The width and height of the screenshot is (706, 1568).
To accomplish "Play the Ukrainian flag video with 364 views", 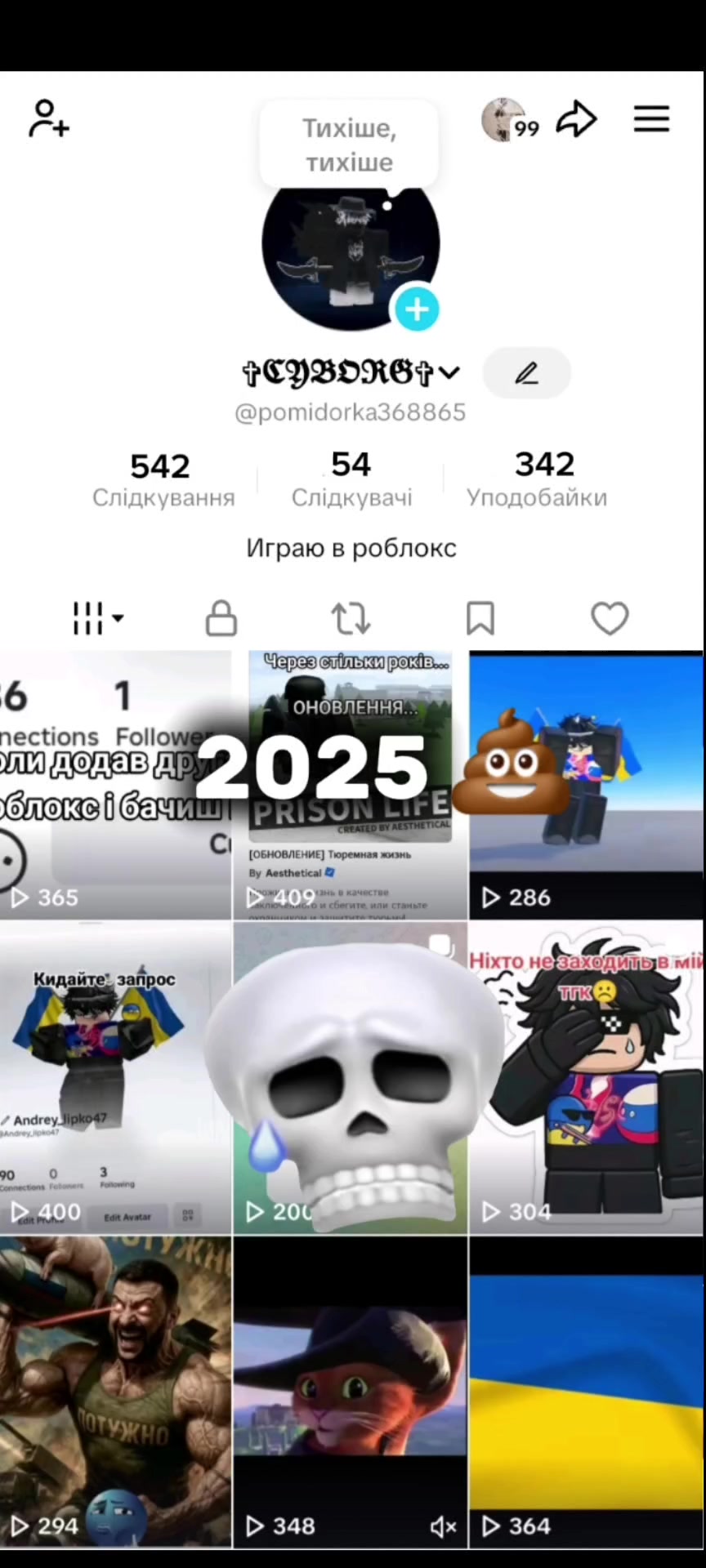I will pos(586,1392).
